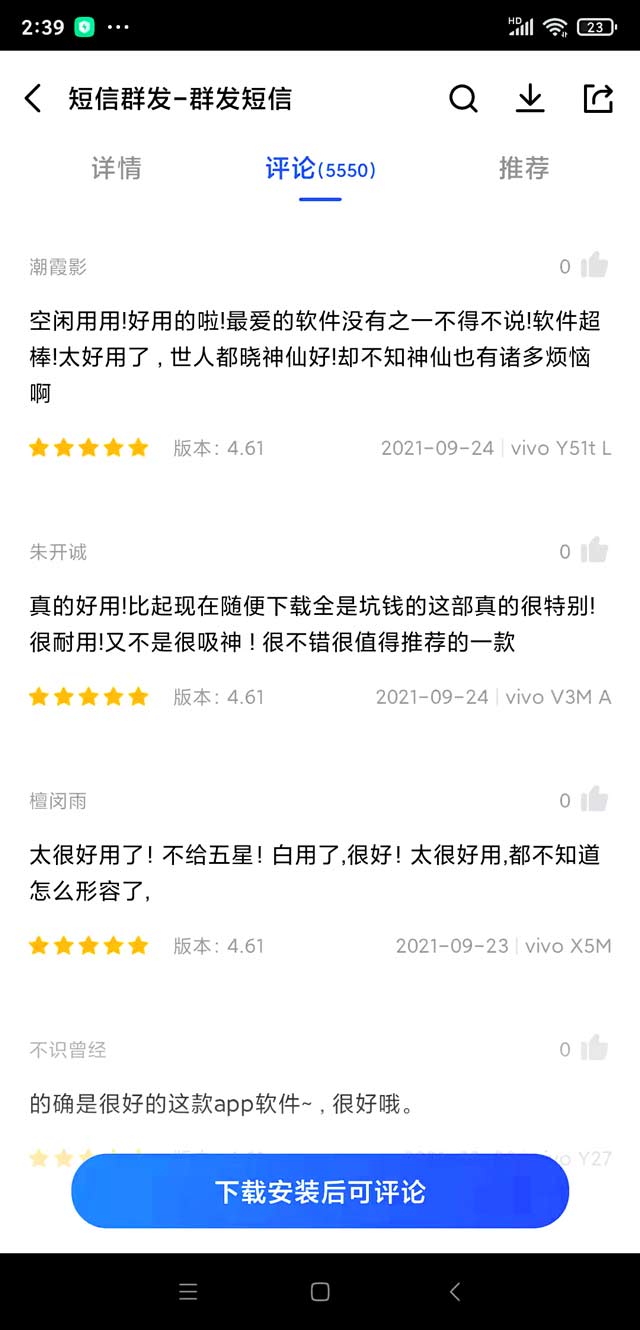Share this app page
Screen dimensions: 640x1330
point(597,98)
